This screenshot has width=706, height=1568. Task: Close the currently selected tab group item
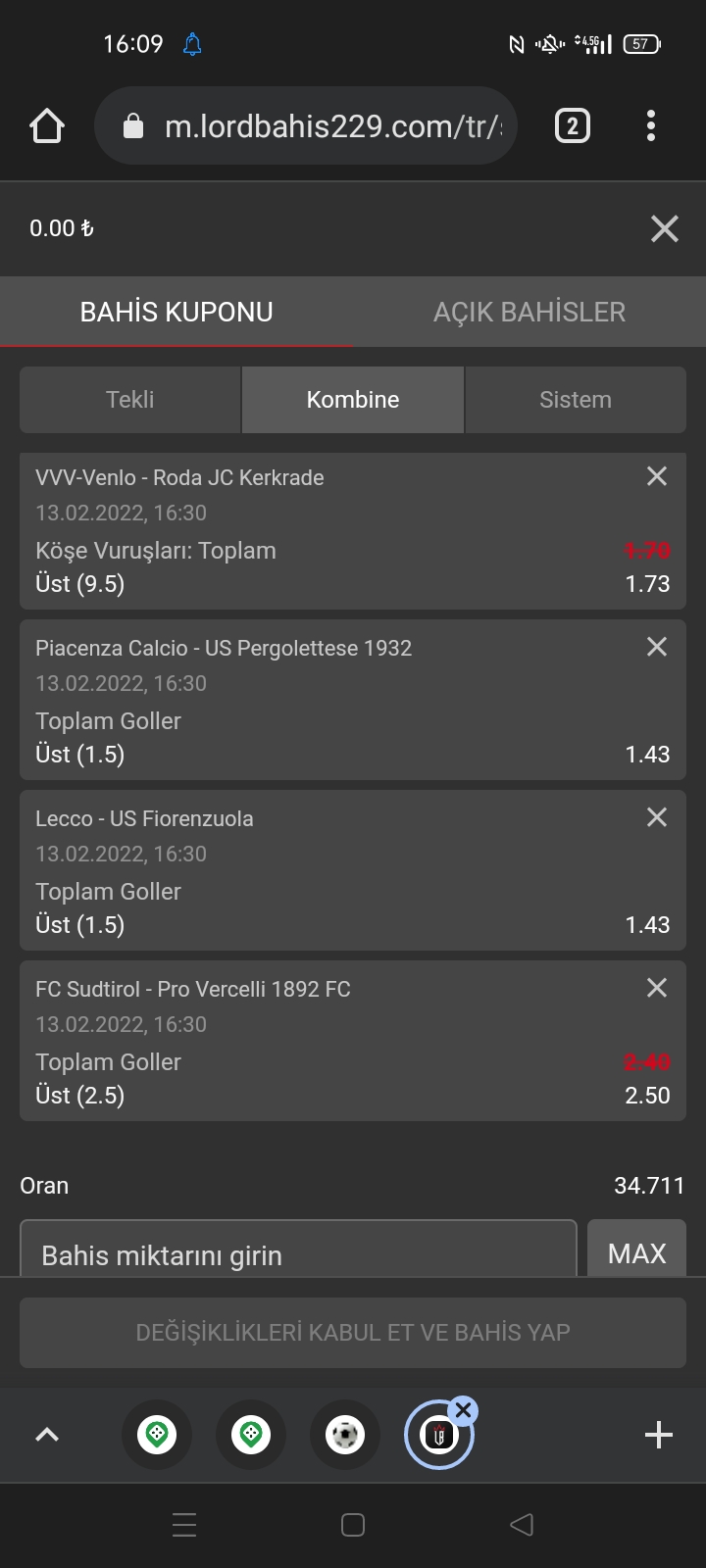click(463, 1411)
